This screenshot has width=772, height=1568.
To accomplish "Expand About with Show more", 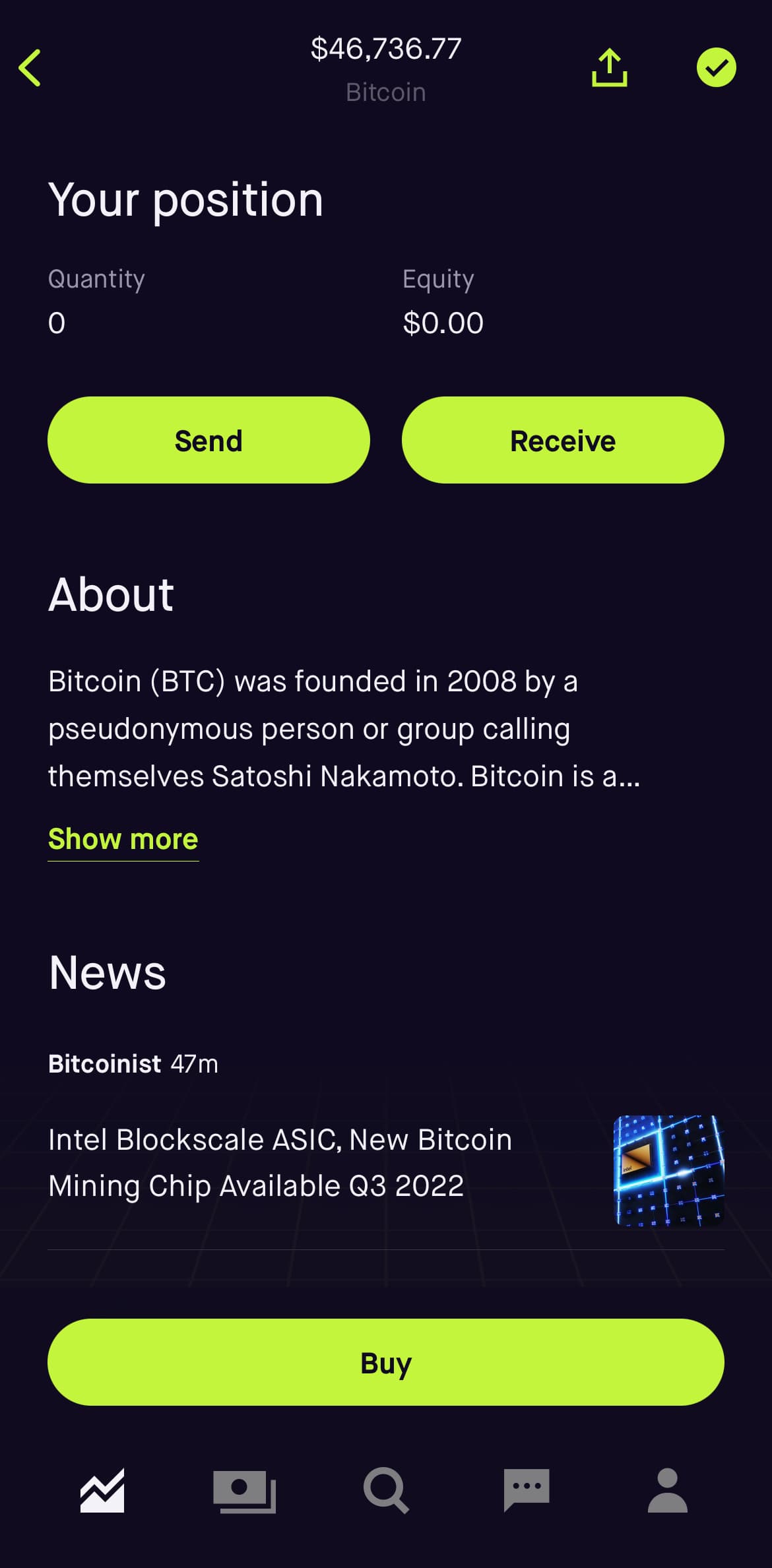I will pyautogui.click(x=123, y=839).
